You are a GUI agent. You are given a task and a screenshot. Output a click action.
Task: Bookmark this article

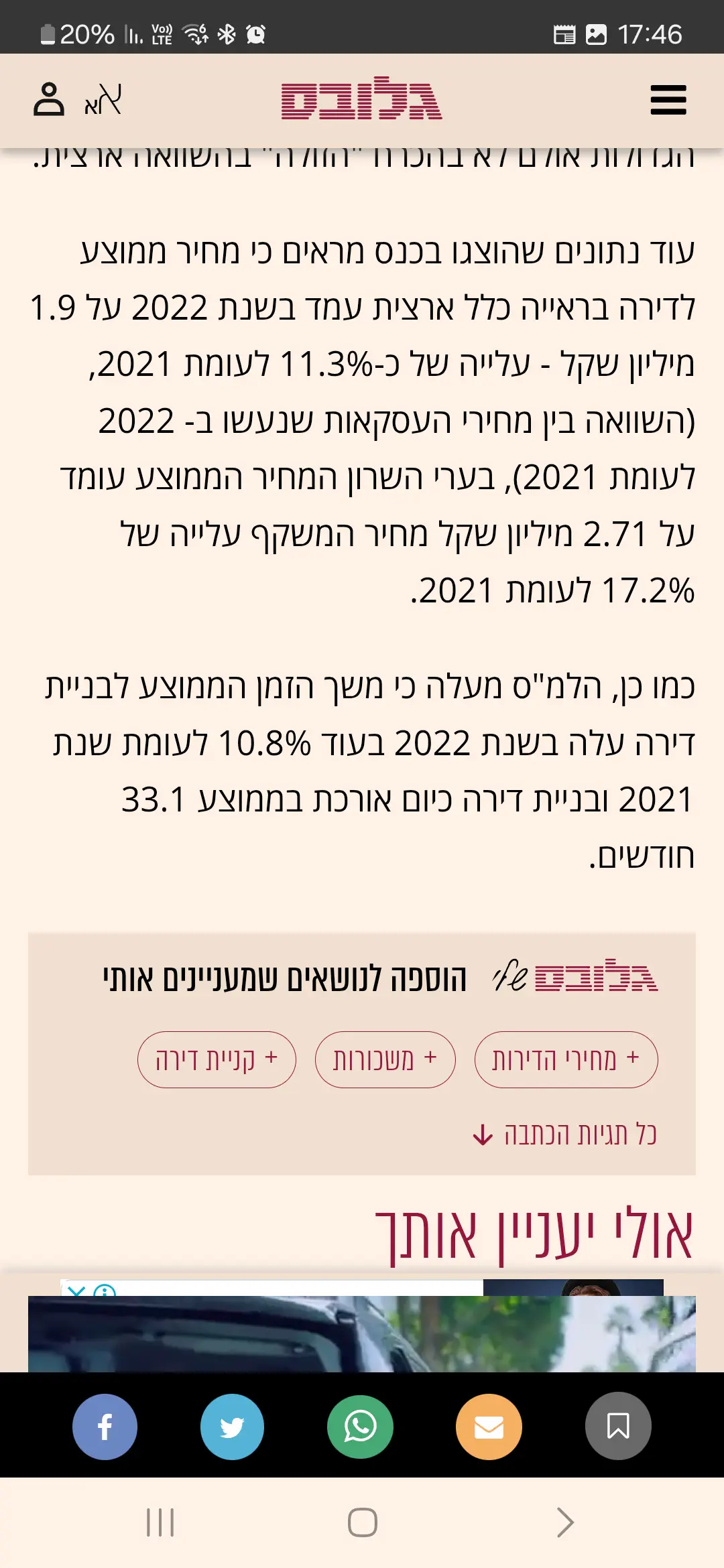click(x=617, y=1427)
